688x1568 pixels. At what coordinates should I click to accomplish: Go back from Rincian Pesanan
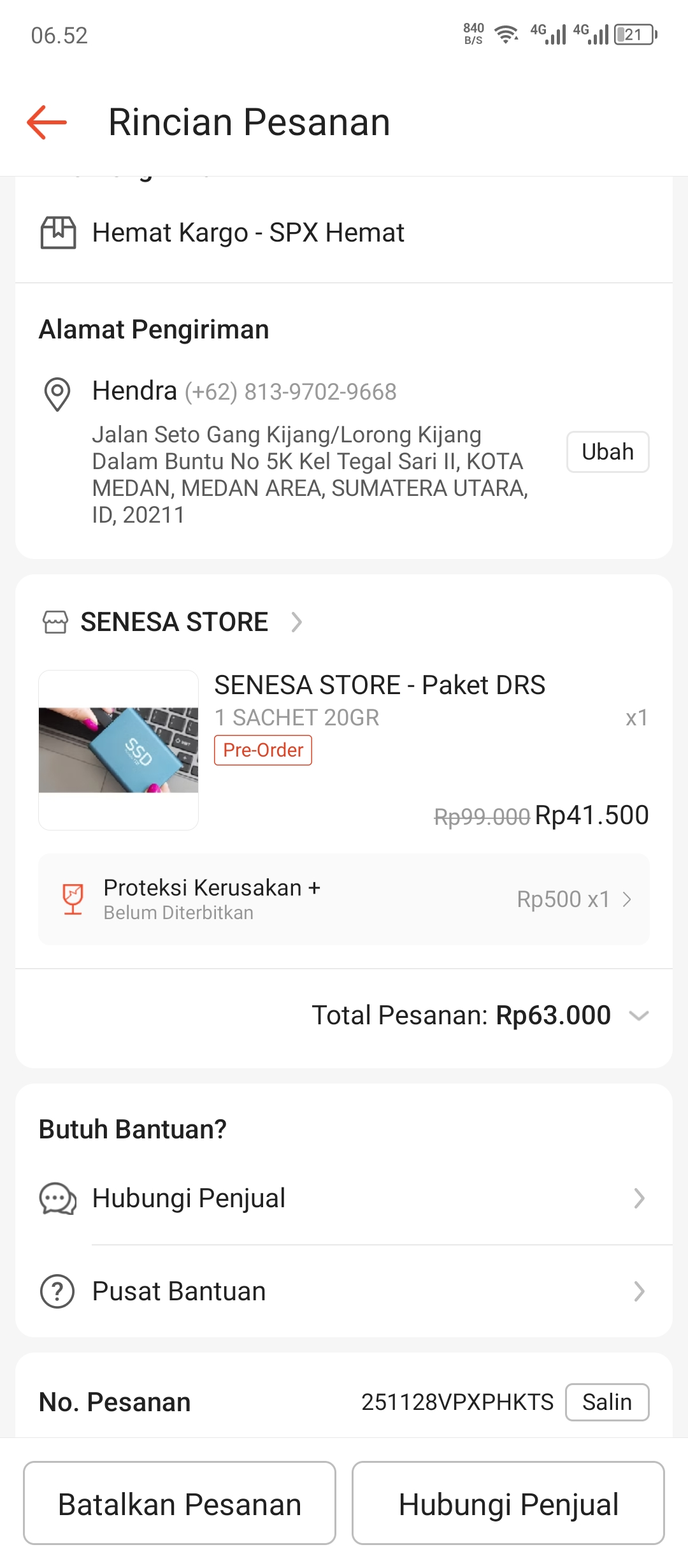click(x=47, y=122)
